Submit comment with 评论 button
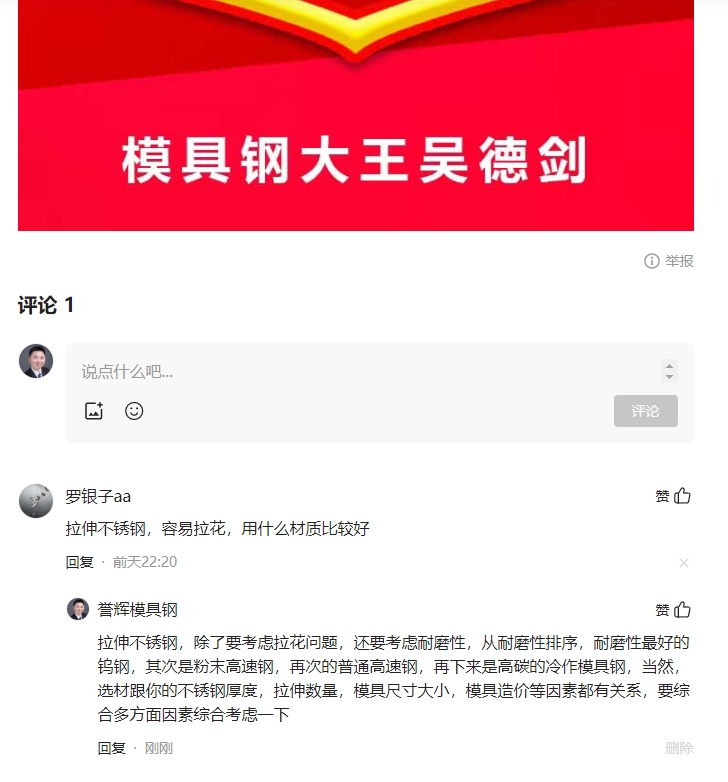 pos(645,411)
